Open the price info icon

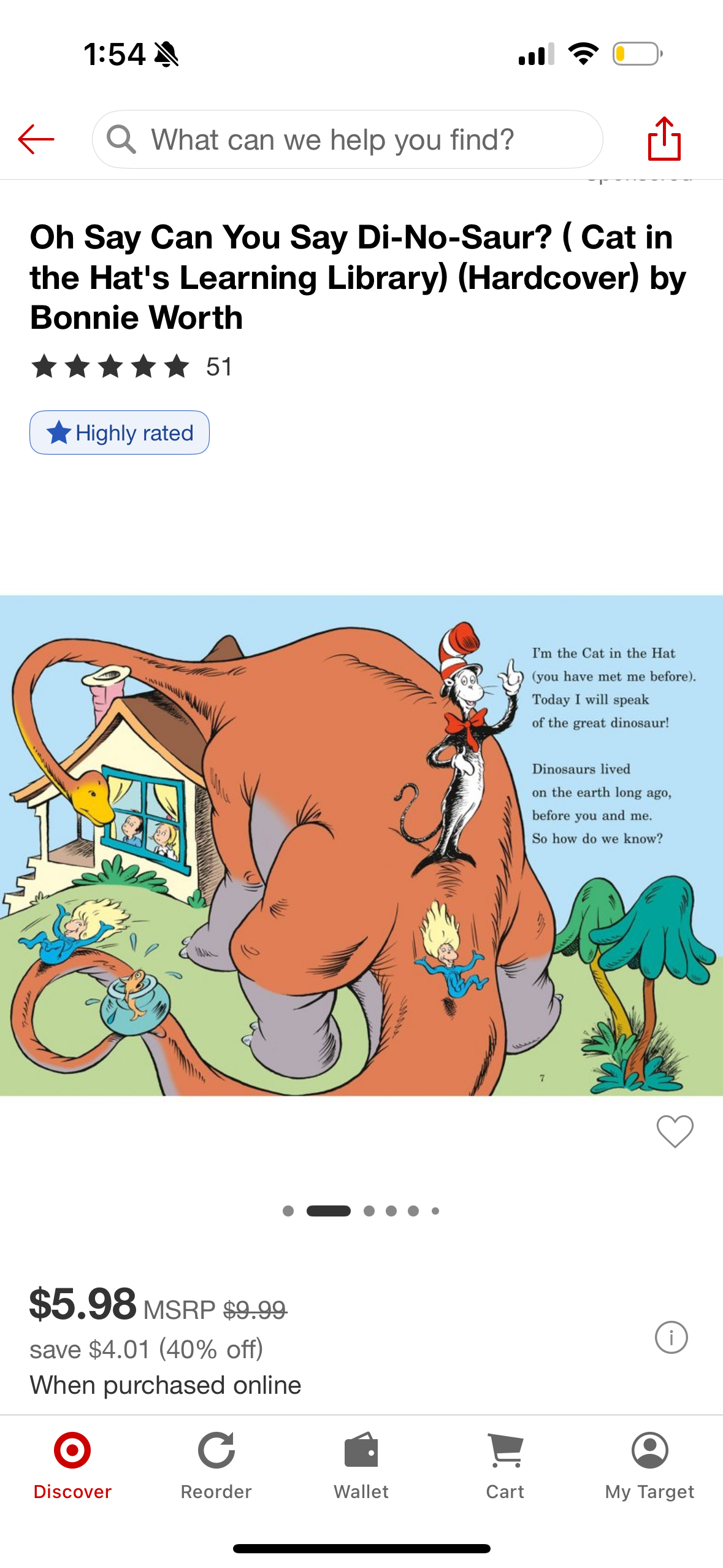671,1337
